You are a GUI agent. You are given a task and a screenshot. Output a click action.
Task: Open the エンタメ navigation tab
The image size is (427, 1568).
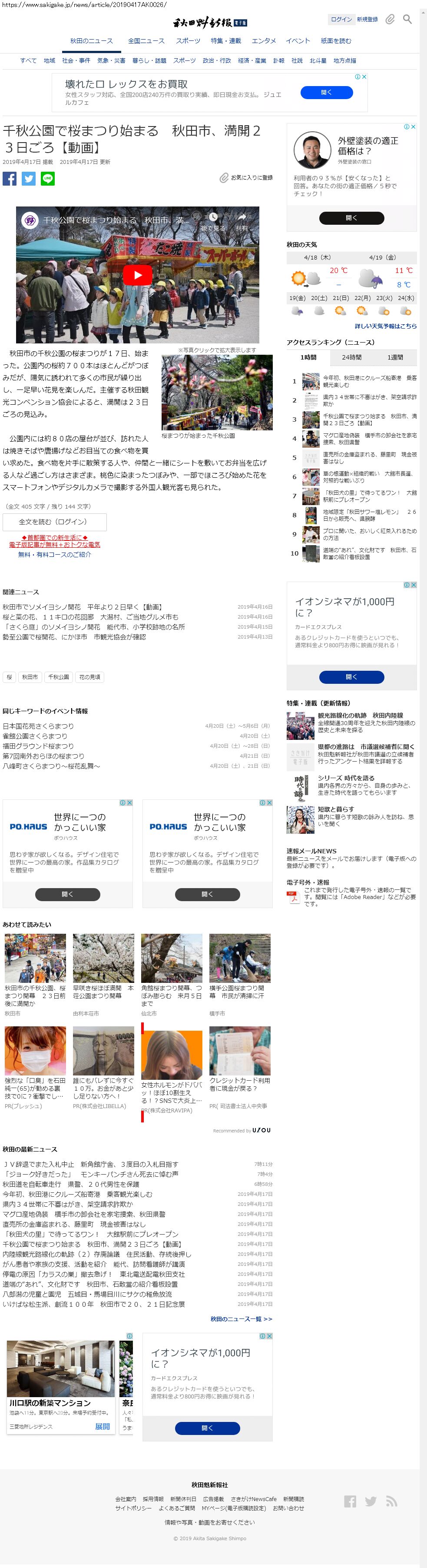click(263, 41)
